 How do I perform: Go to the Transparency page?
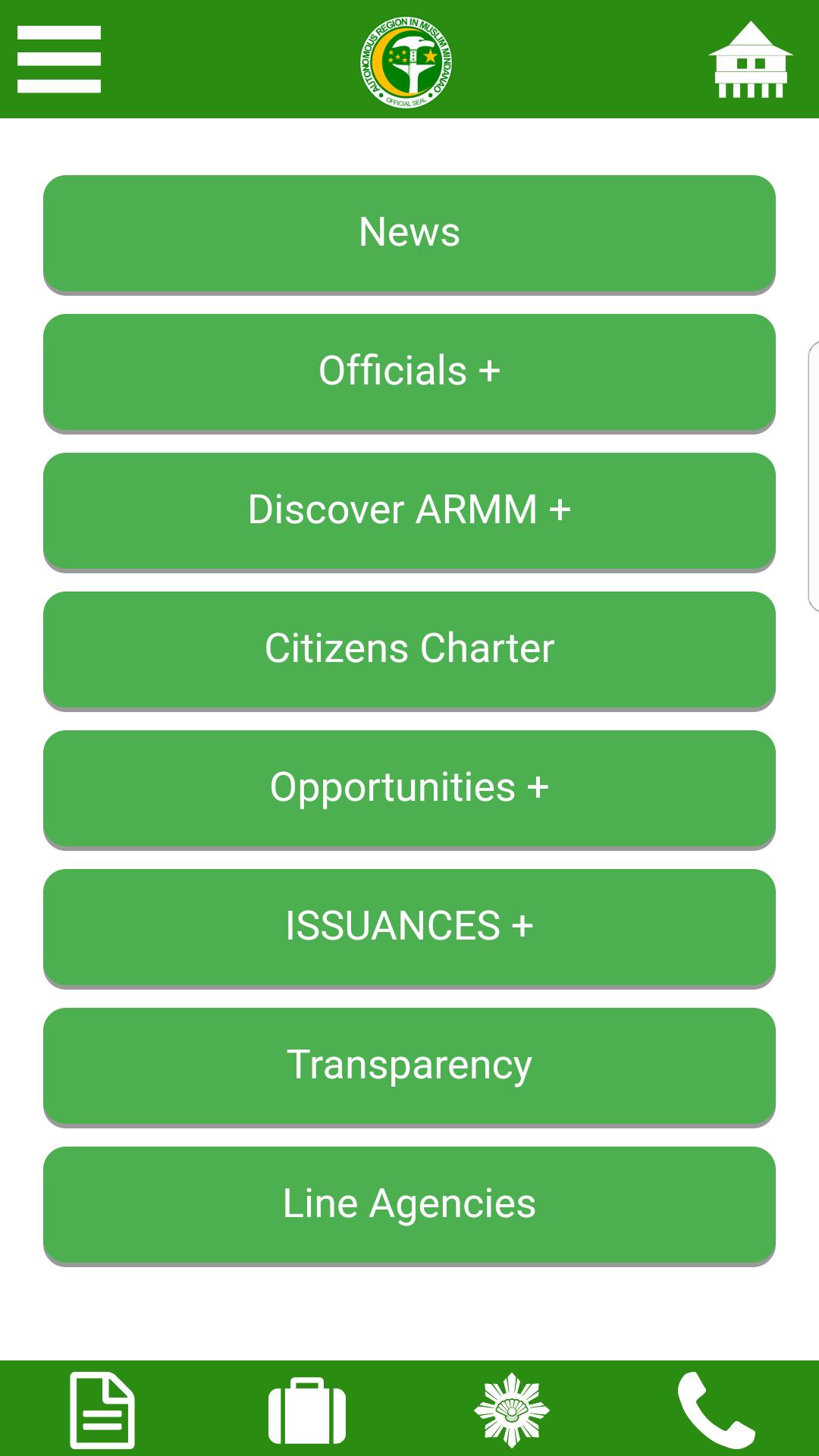pos(409,1065)
